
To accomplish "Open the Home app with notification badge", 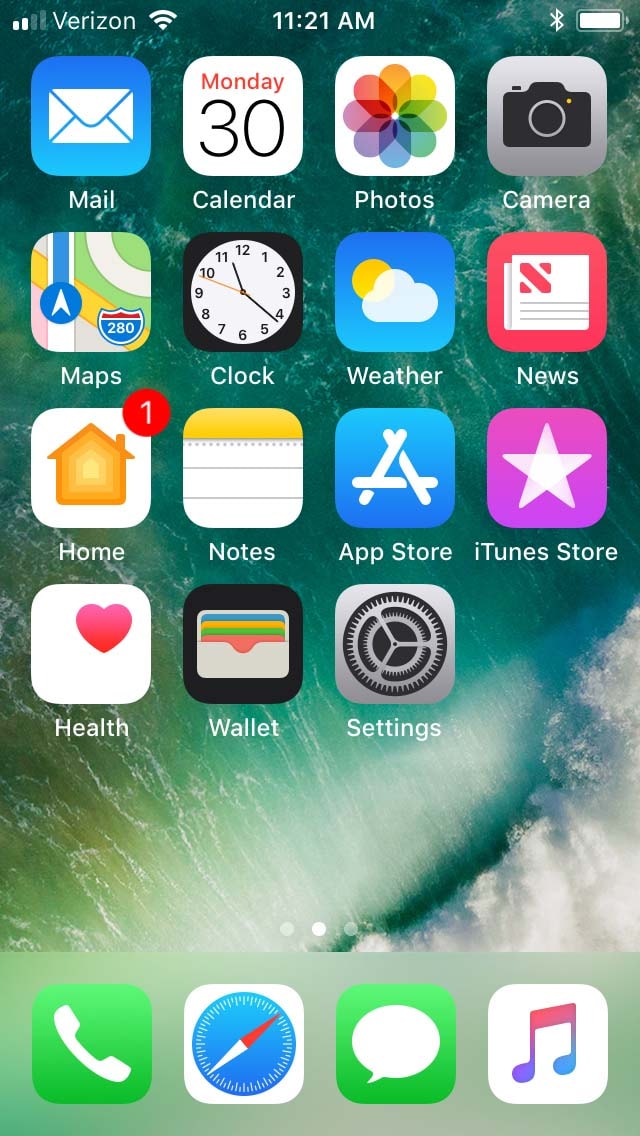I will (91, 468).
